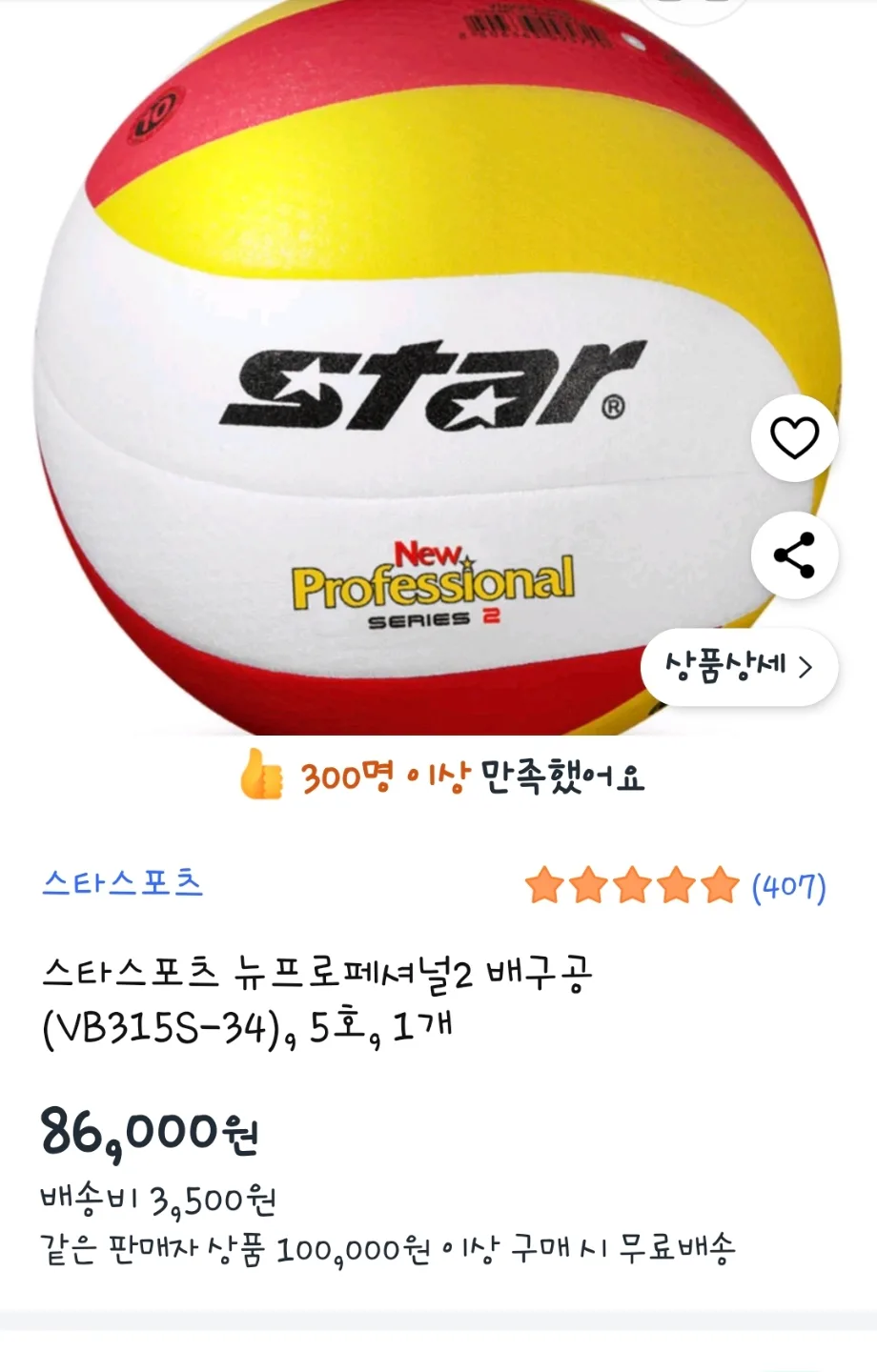This screenshot has height=1372, width=877.
Task: Open 상품상세 product details
Action: [x=739, y=667]
